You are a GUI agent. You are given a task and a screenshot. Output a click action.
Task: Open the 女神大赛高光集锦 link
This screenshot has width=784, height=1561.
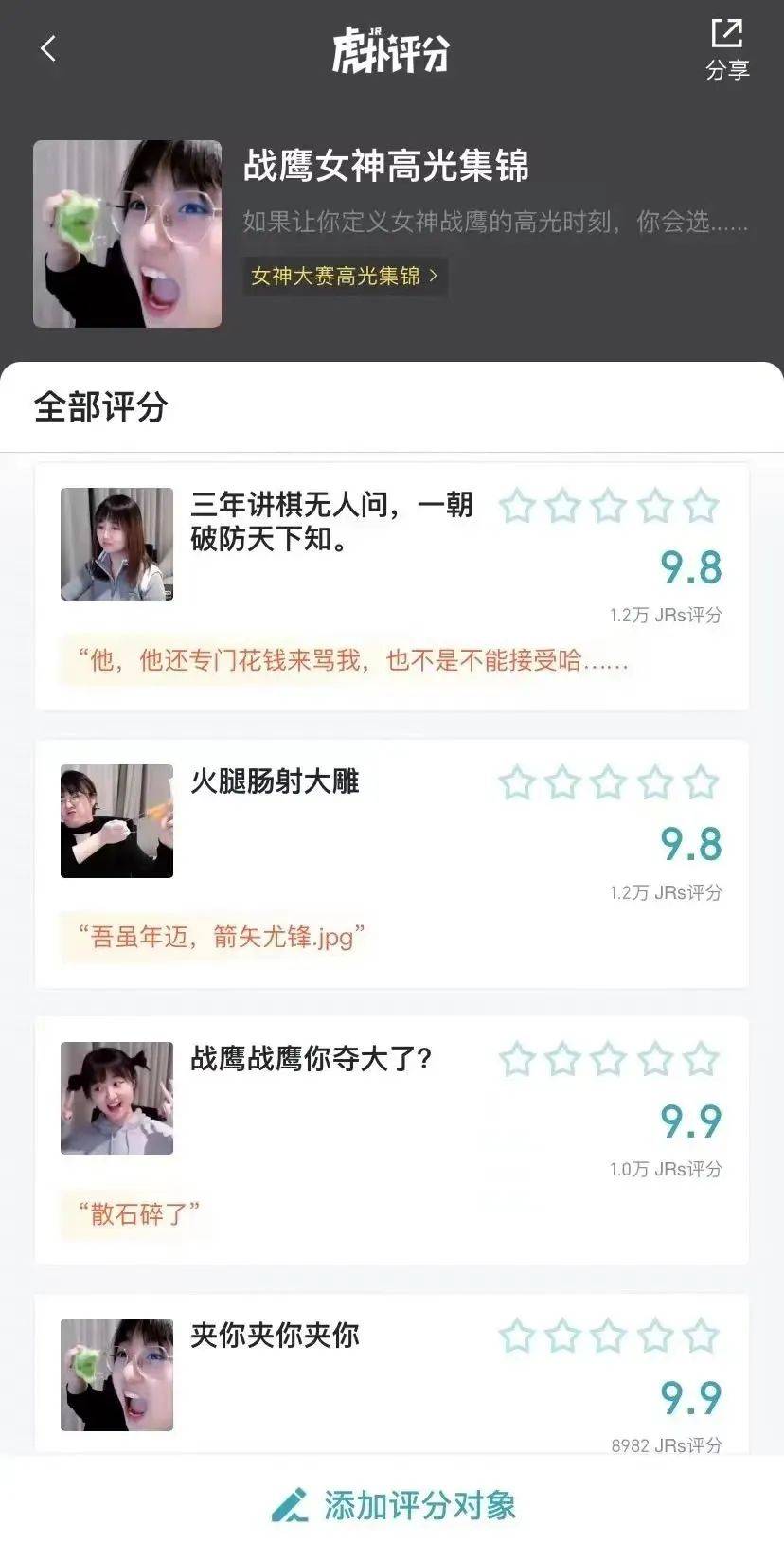(345, 277)
